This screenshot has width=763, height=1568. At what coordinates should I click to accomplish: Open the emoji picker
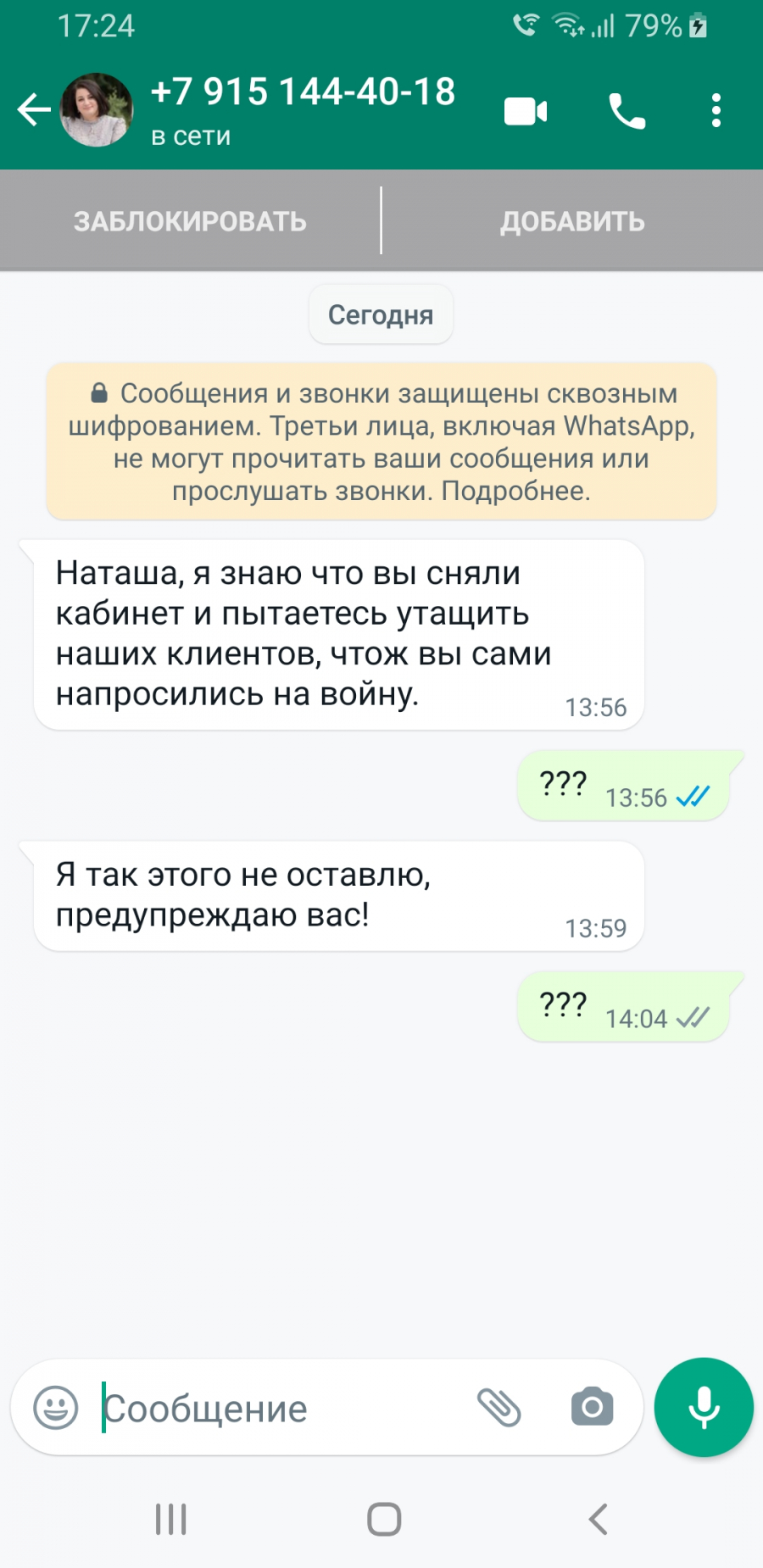coord(55,1408)
